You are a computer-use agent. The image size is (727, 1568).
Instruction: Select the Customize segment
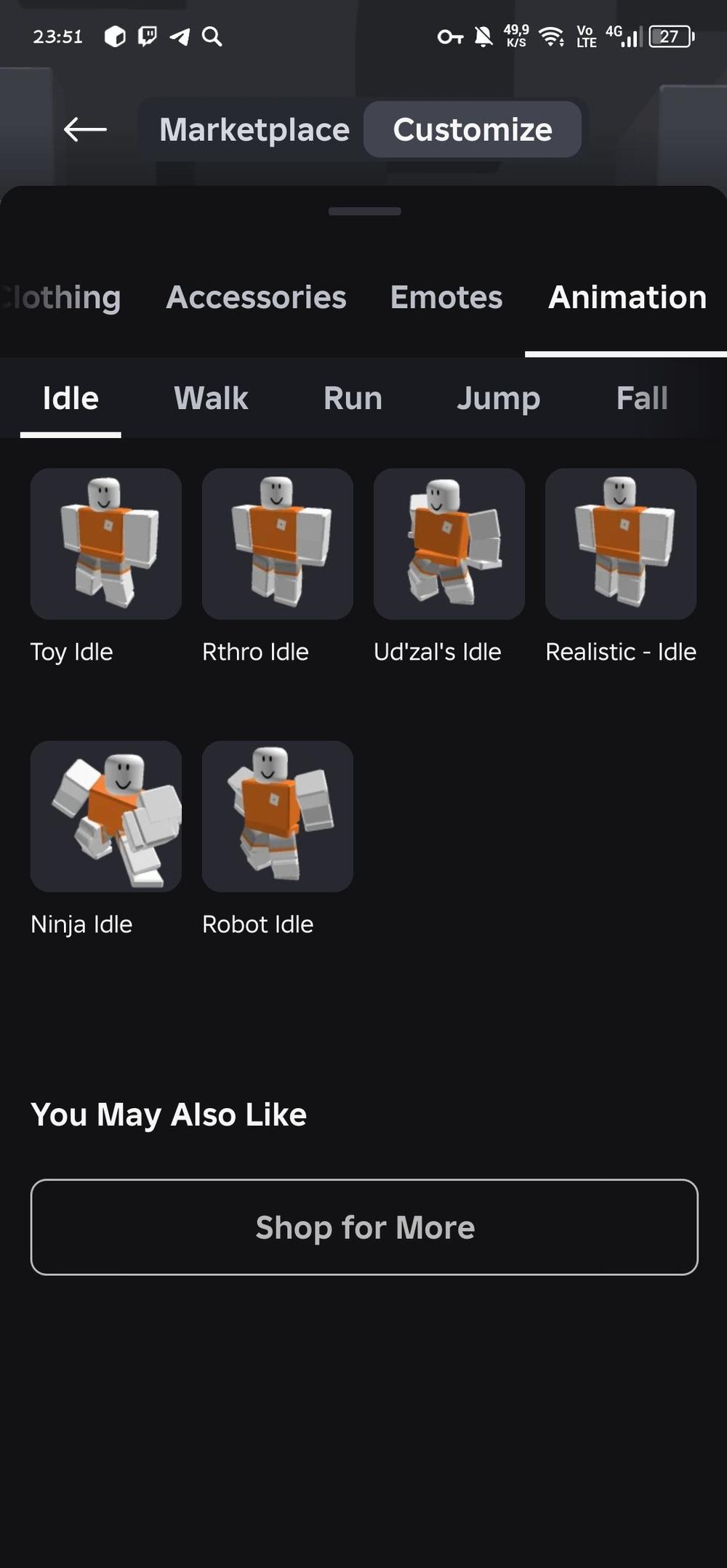tap(473, 130)
